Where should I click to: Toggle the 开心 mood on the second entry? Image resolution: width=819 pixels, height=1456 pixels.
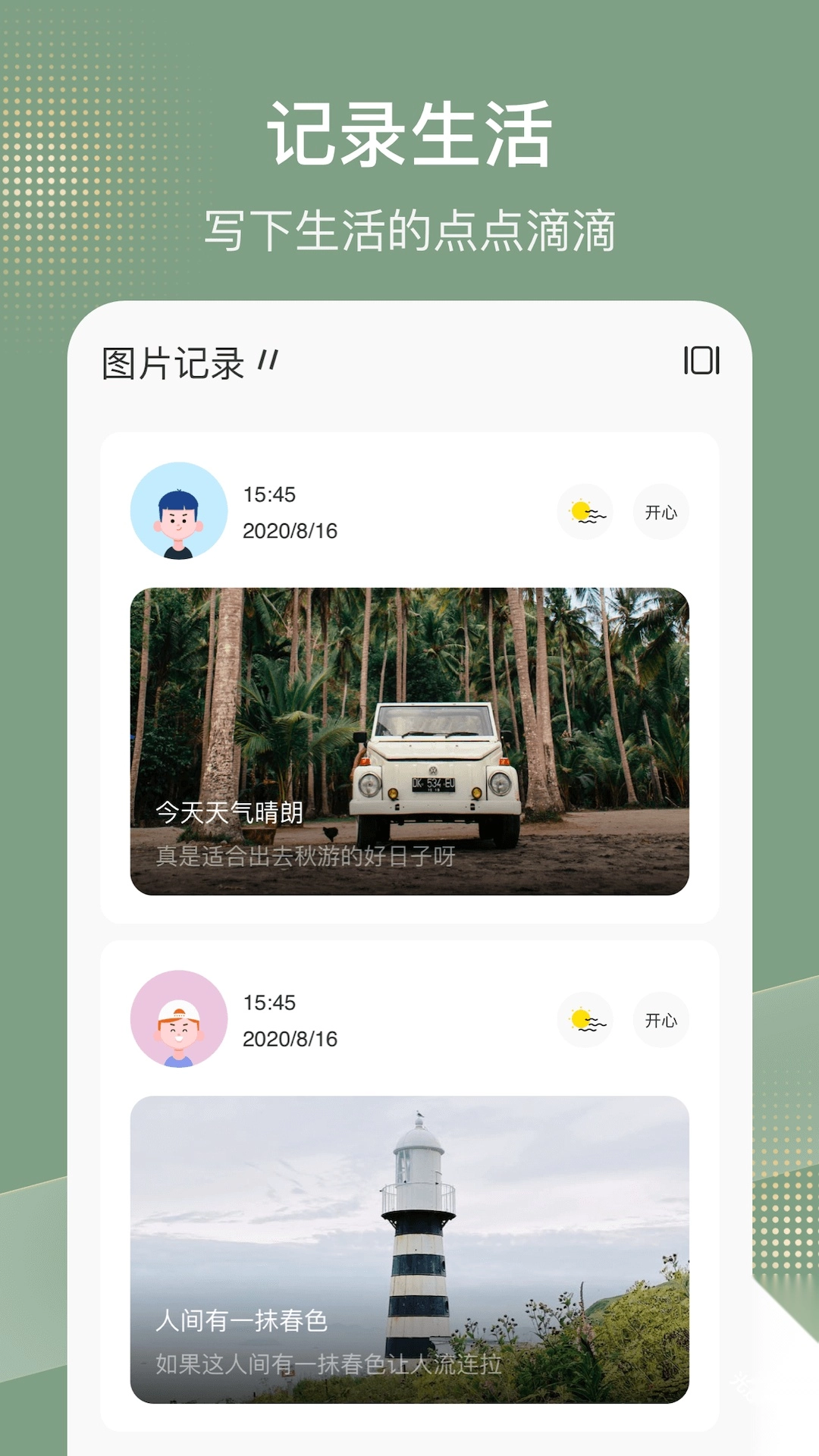tap(660, 1020)
